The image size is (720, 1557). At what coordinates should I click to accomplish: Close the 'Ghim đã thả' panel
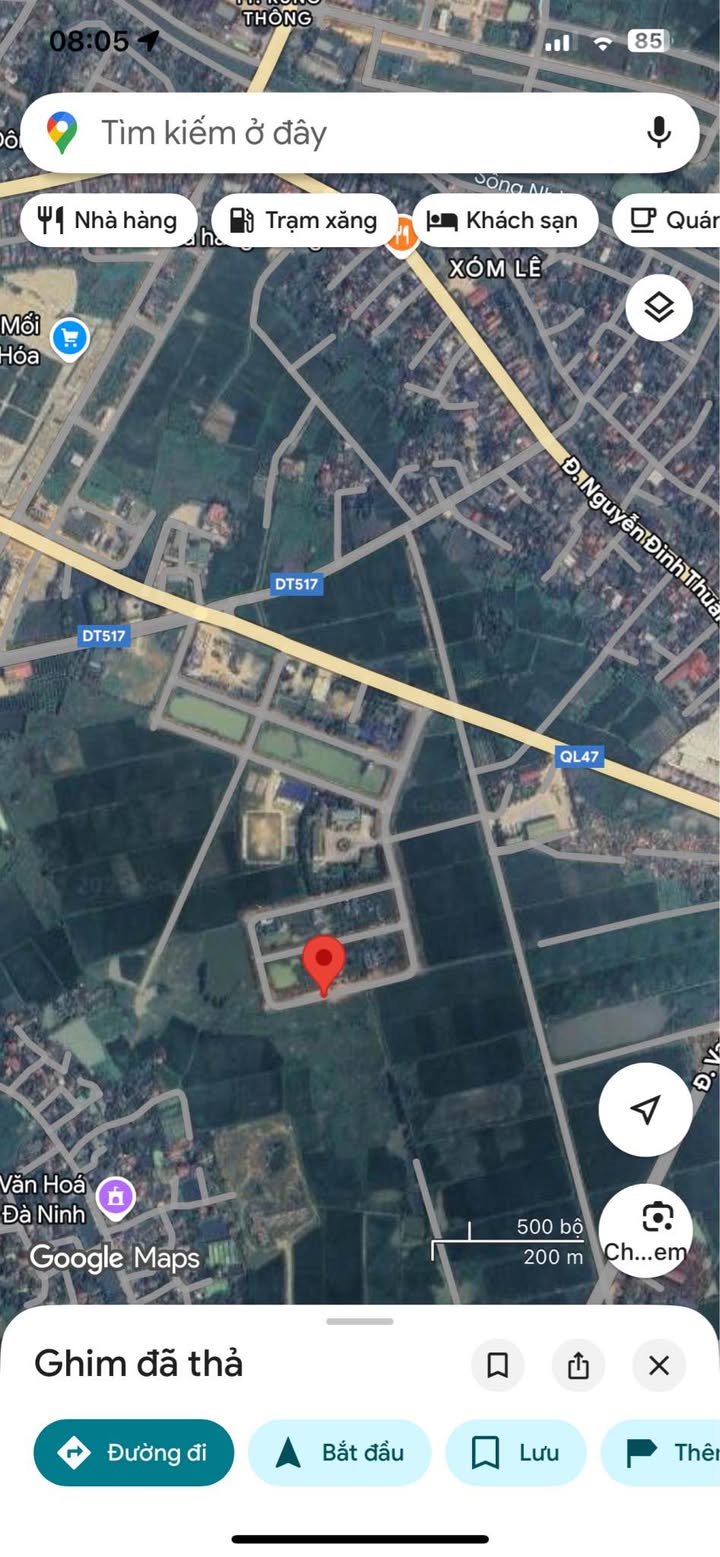point(658,1365)
